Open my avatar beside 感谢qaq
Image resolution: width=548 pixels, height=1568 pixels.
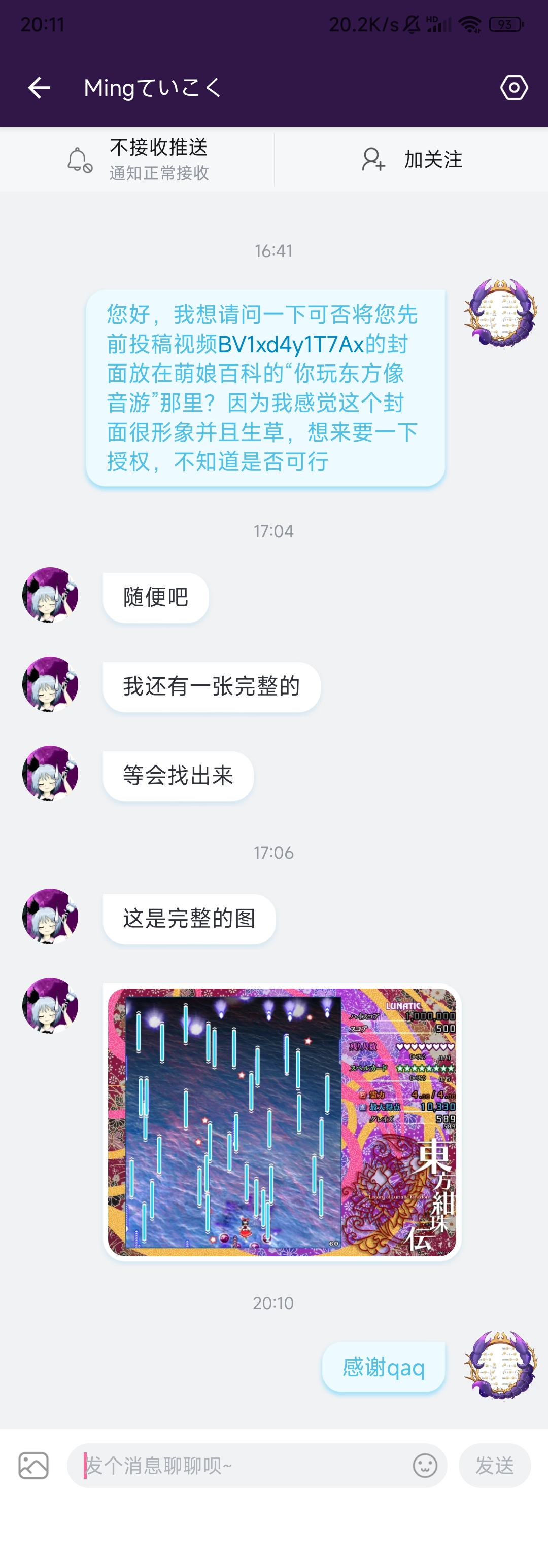click(500, 1365)
